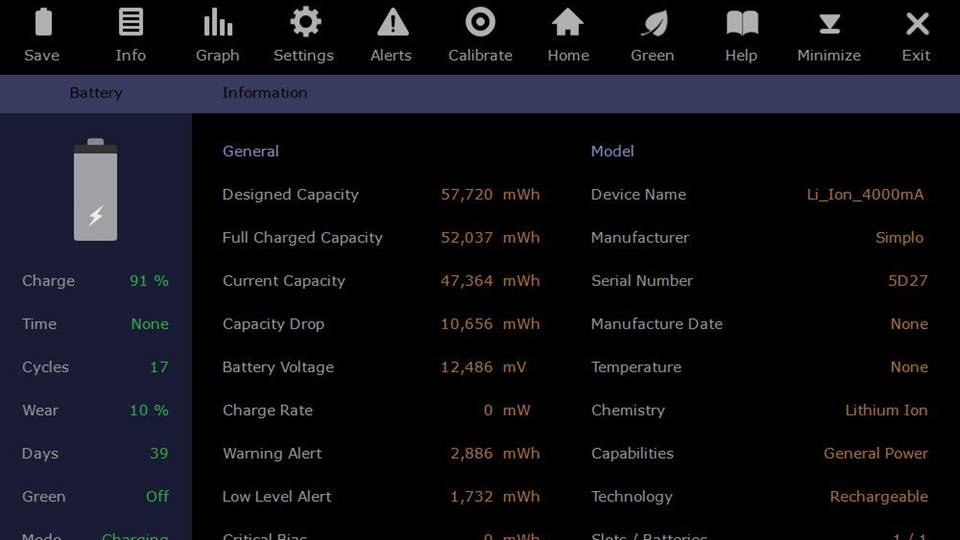The image size is (960, 540).
Task: Open Settings from the toolbar
Action: pos(304,34)
